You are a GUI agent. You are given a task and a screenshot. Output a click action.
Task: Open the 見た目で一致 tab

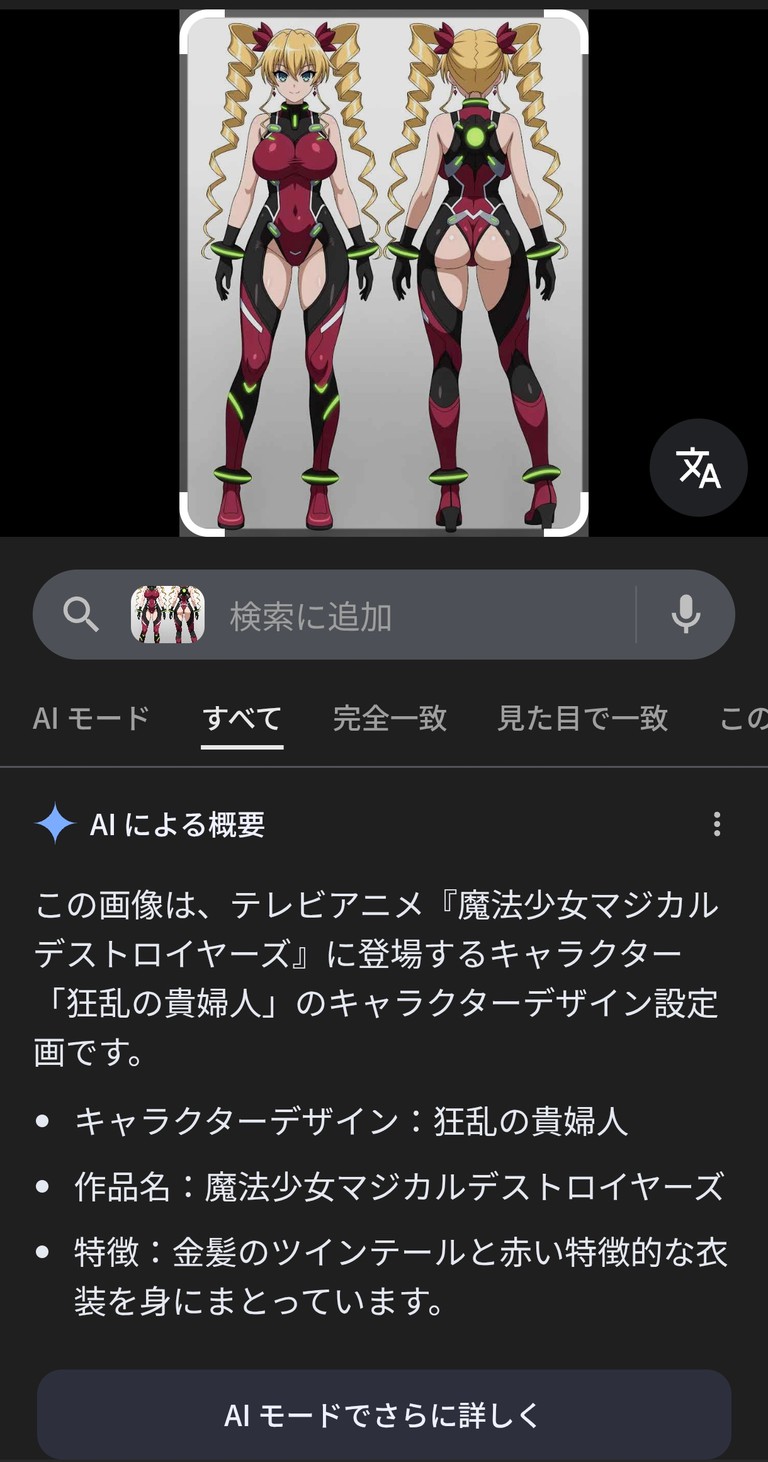[582, 718]
